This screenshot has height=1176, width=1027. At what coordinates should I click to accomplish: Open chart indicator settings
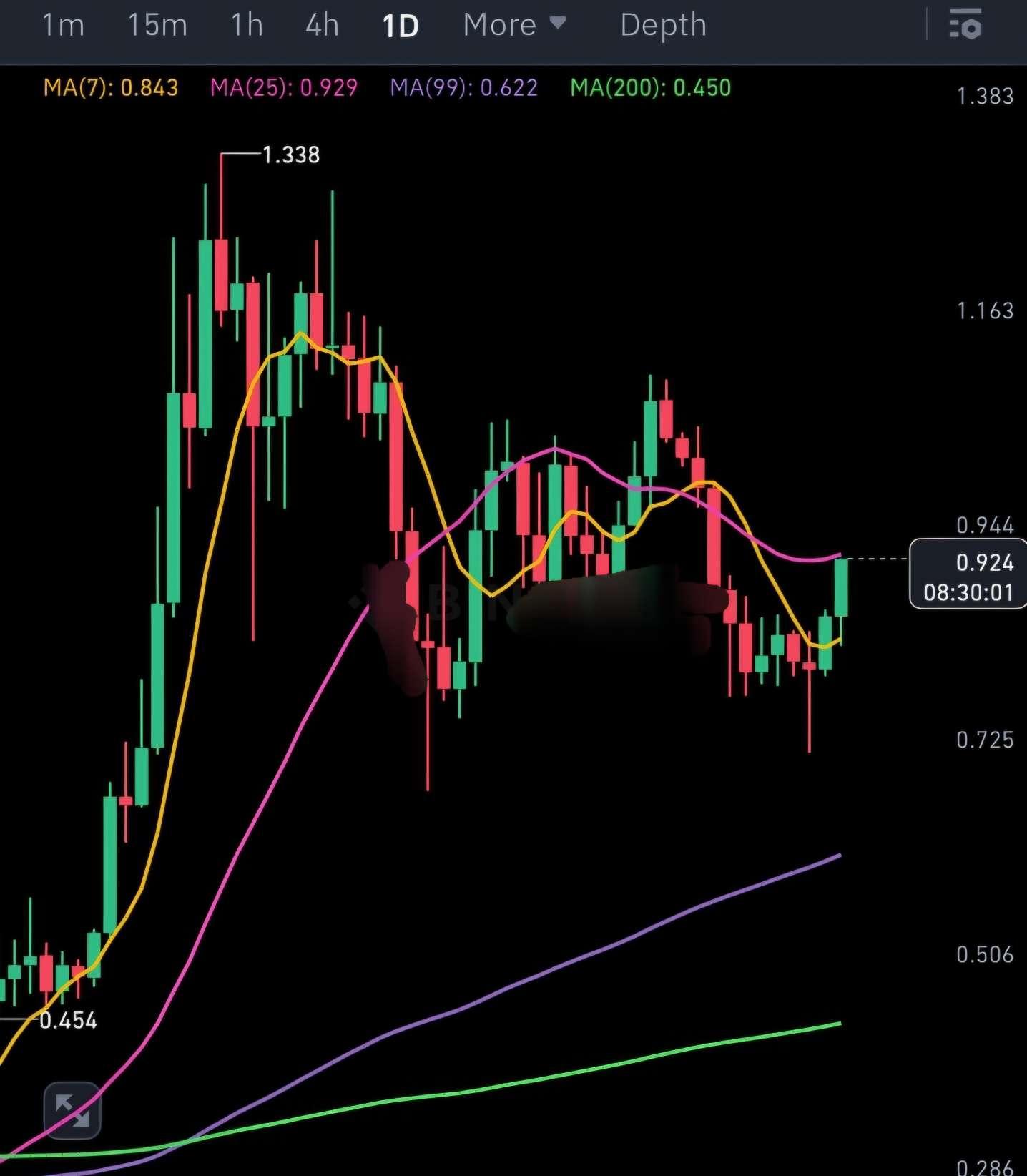[965, 25]
